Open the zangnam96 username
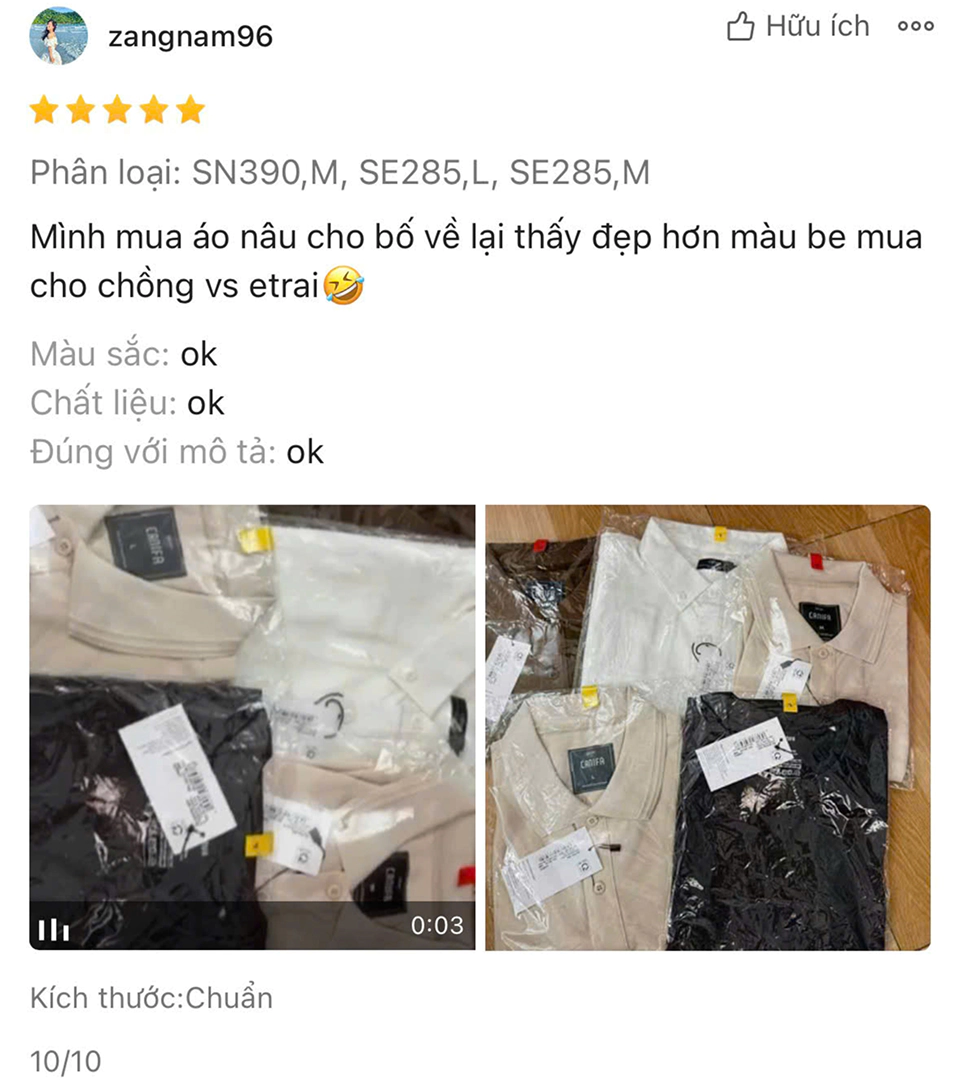 (x=190, y=37)
